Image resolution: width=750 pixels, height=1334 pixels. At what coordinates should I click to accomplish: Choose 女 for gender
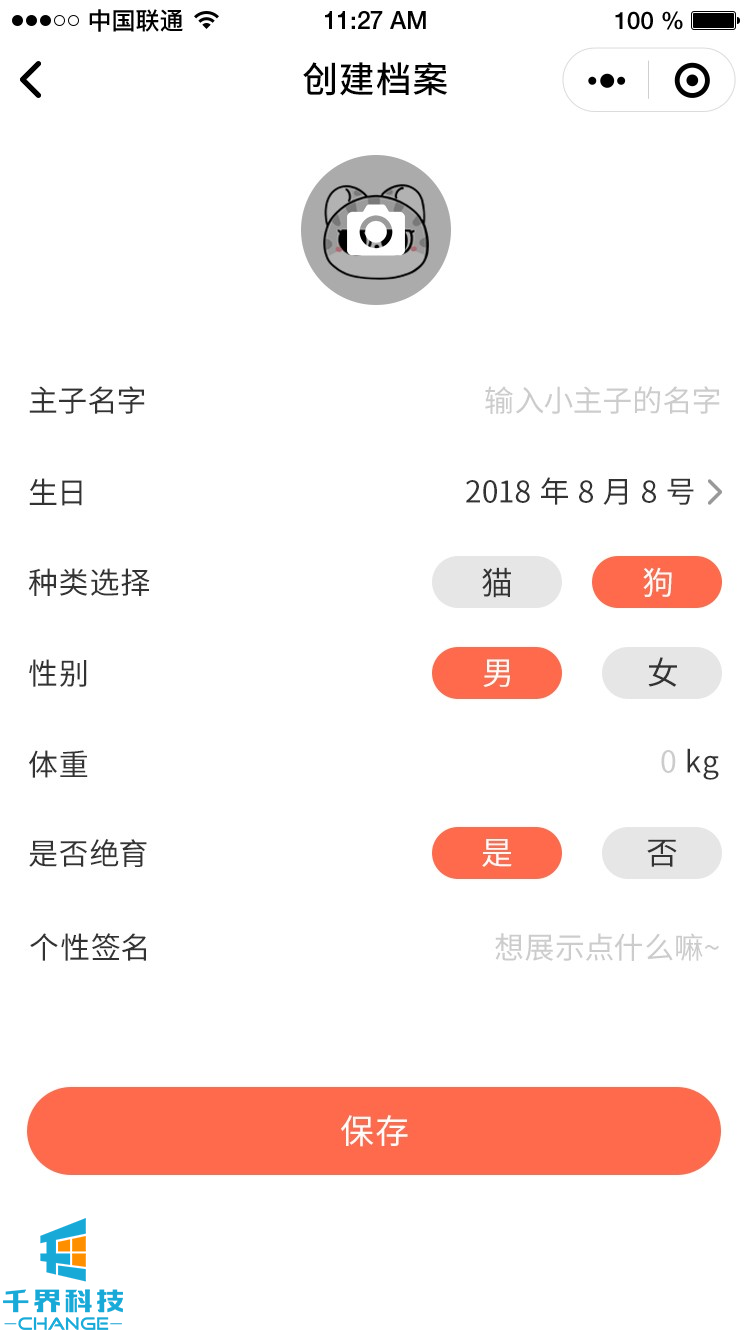pyautogui.click(x=661, y=673)
